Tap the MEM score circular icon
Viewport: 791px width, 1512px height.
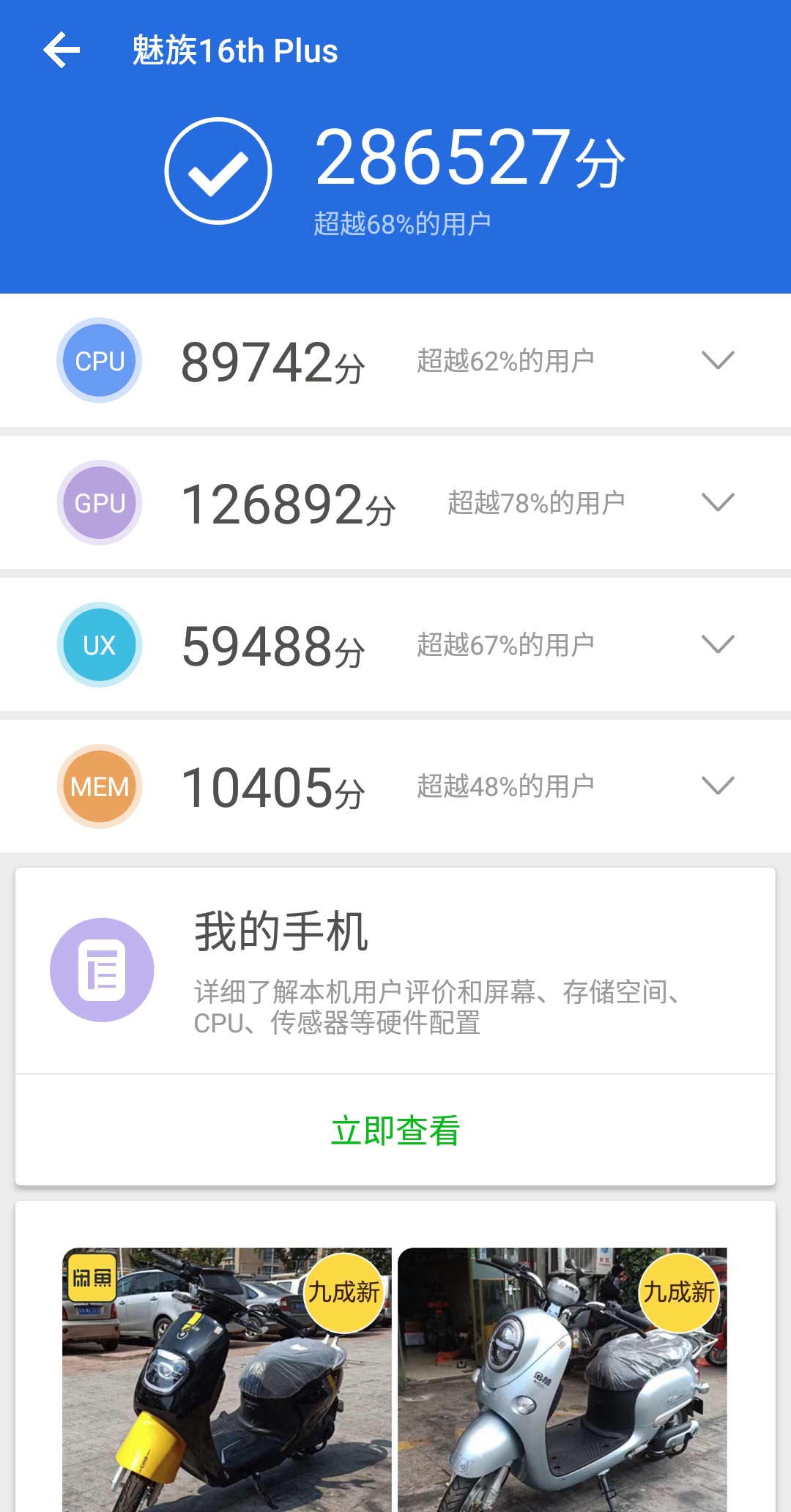point(99,787)
